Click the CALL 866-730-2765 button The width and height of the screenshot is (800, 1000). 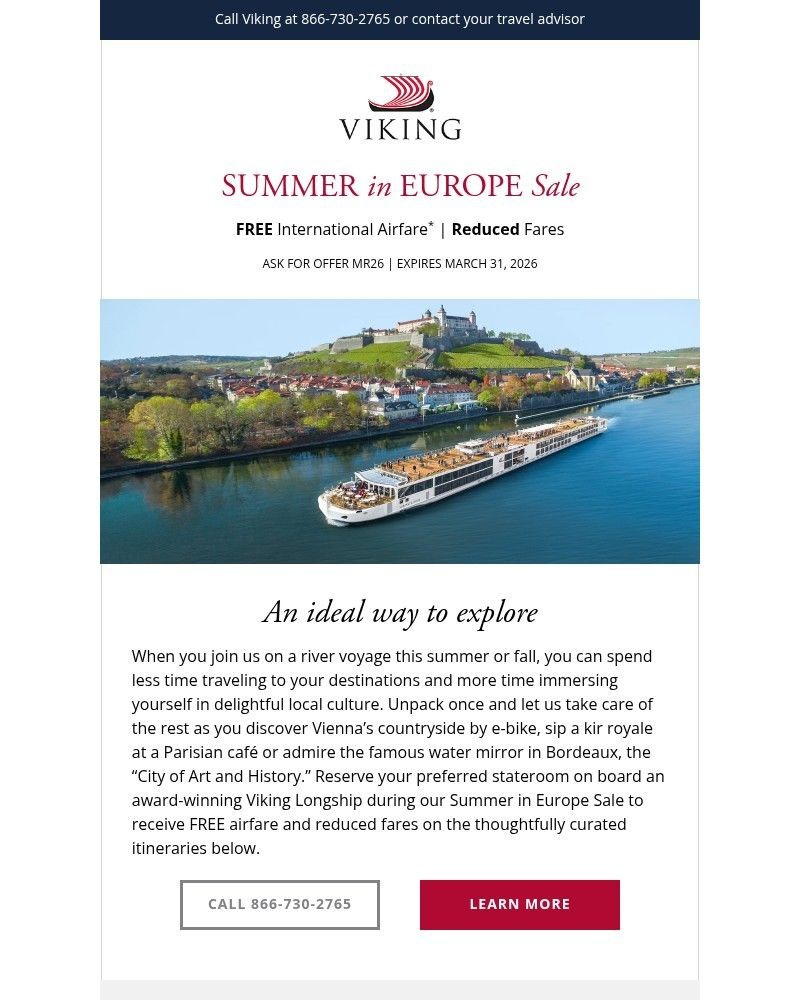click(280, 904)
